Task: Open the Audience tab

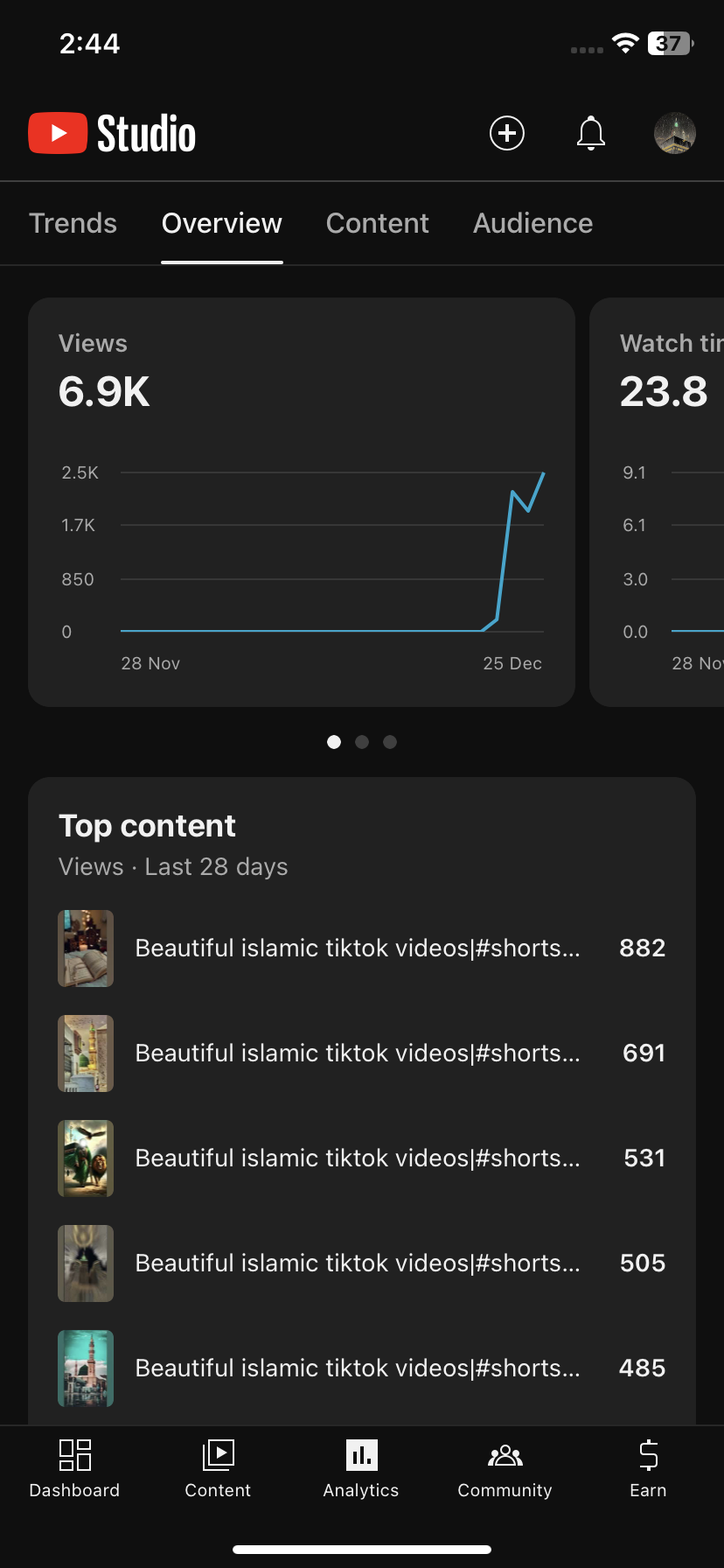Action: coord(533,223)
